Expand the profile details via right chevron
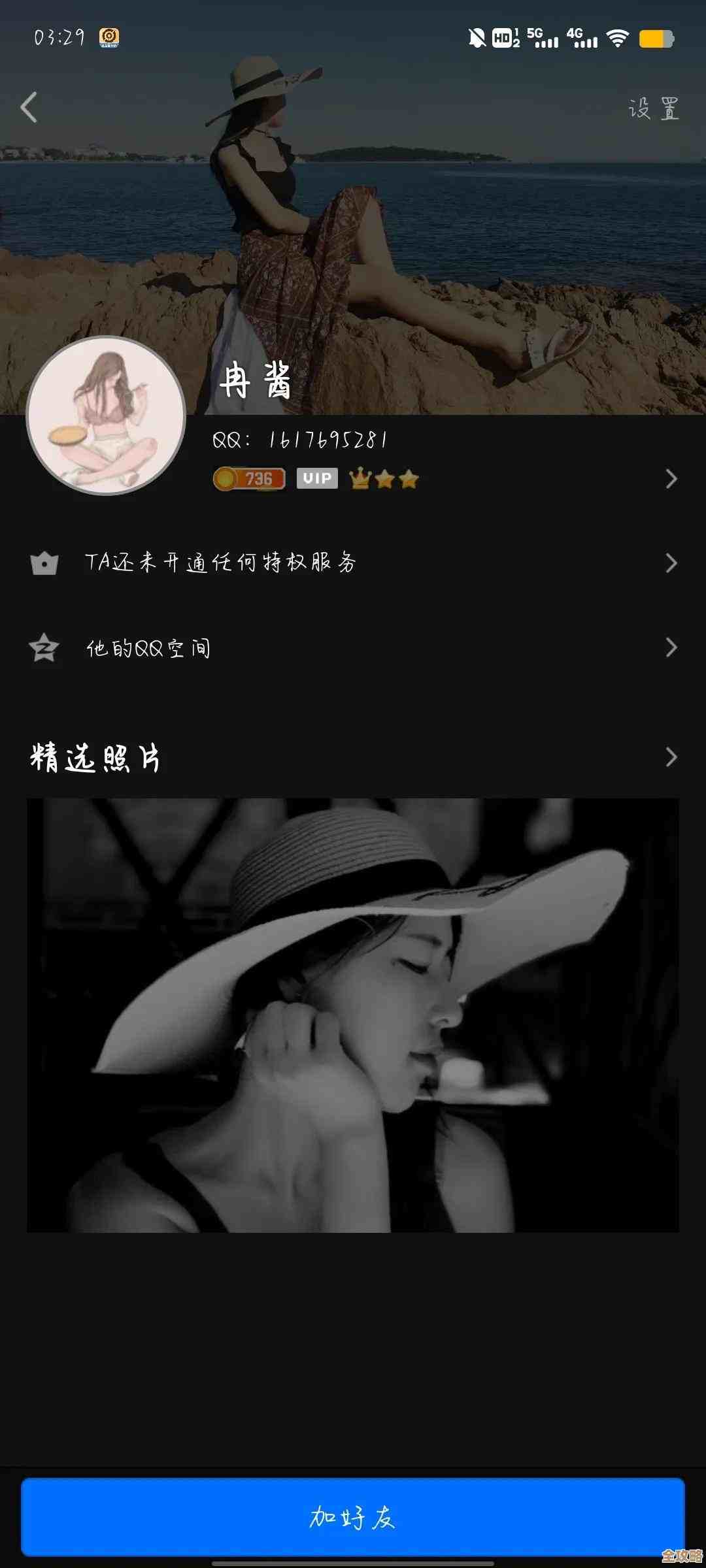The height and width of the screenshot is (1568, 706). coord(671,479)
